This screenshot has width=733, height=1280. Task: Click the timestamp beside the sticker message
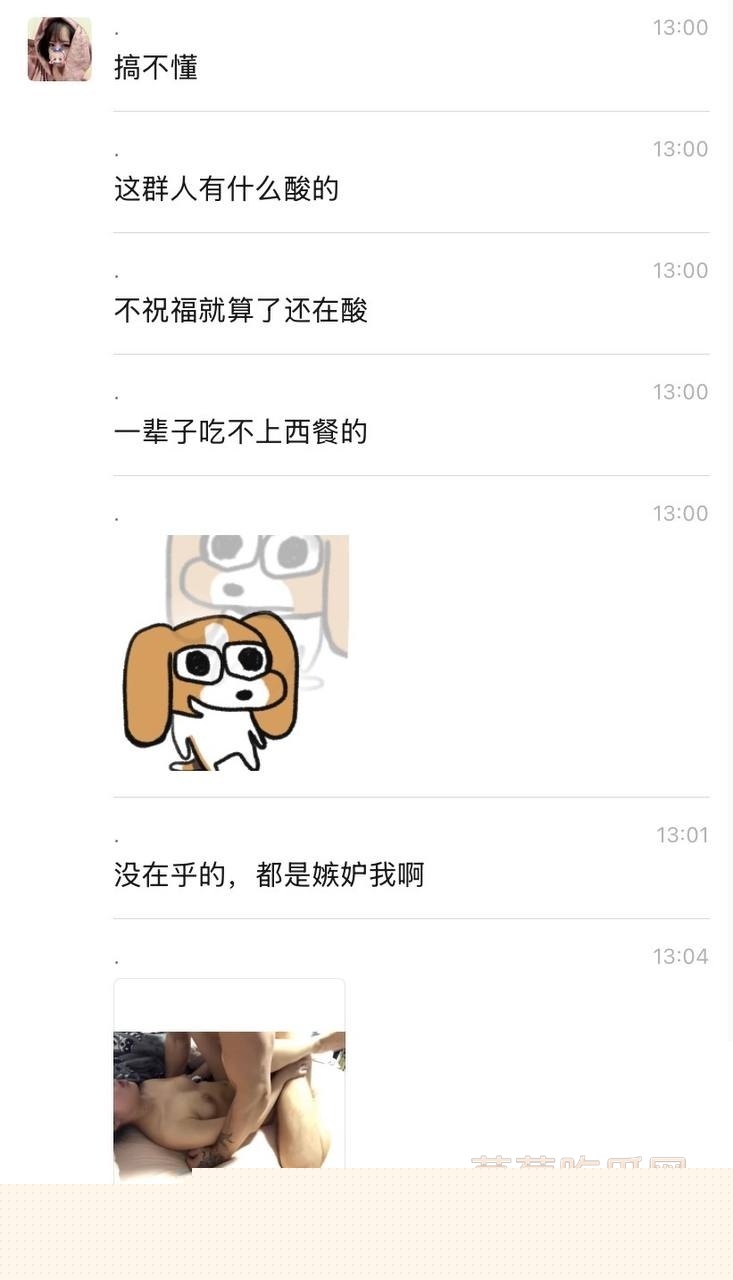pos(679,513)
